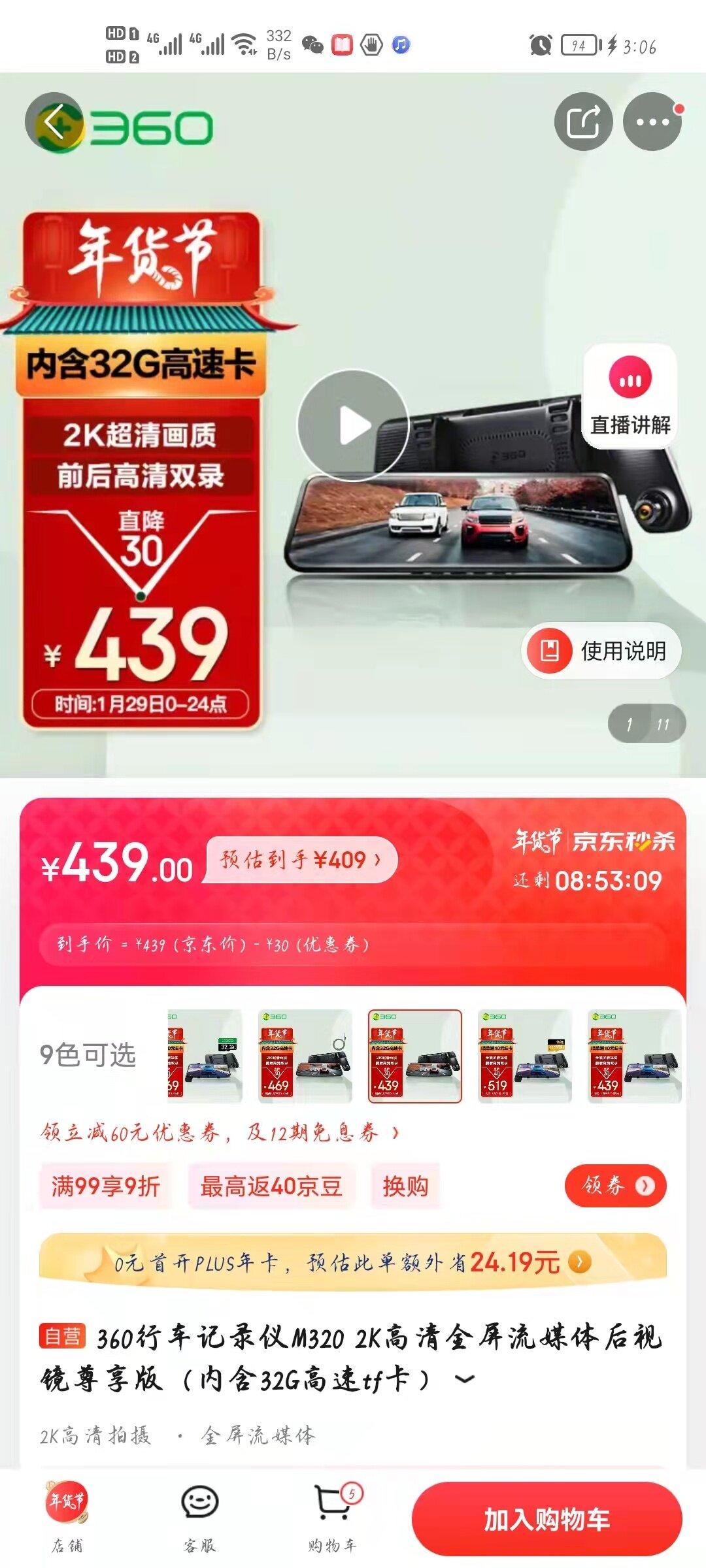Open 最高返40京豆 promotion
706x1568 pixels.
pos(271,1186)
